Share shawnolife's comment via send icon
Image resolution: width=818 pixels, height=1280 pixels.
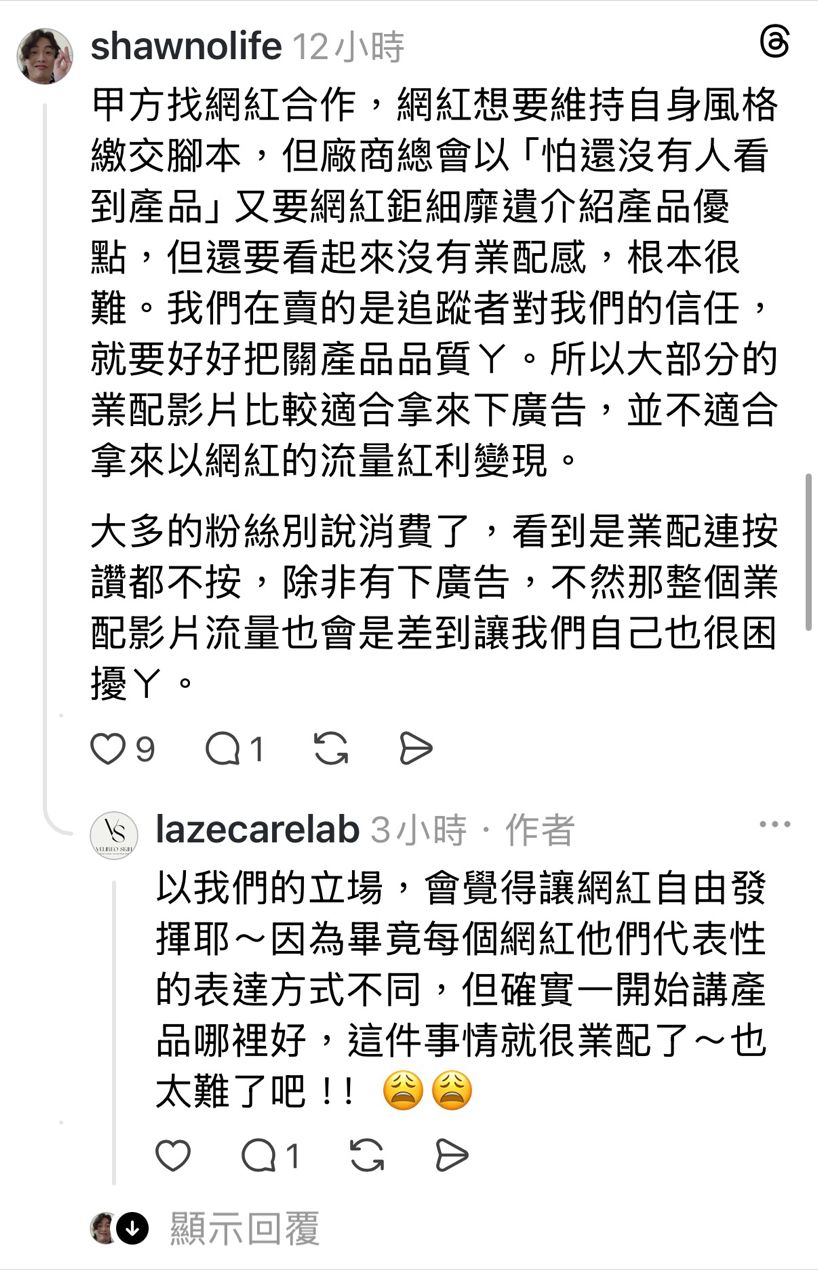click(415, 749)
